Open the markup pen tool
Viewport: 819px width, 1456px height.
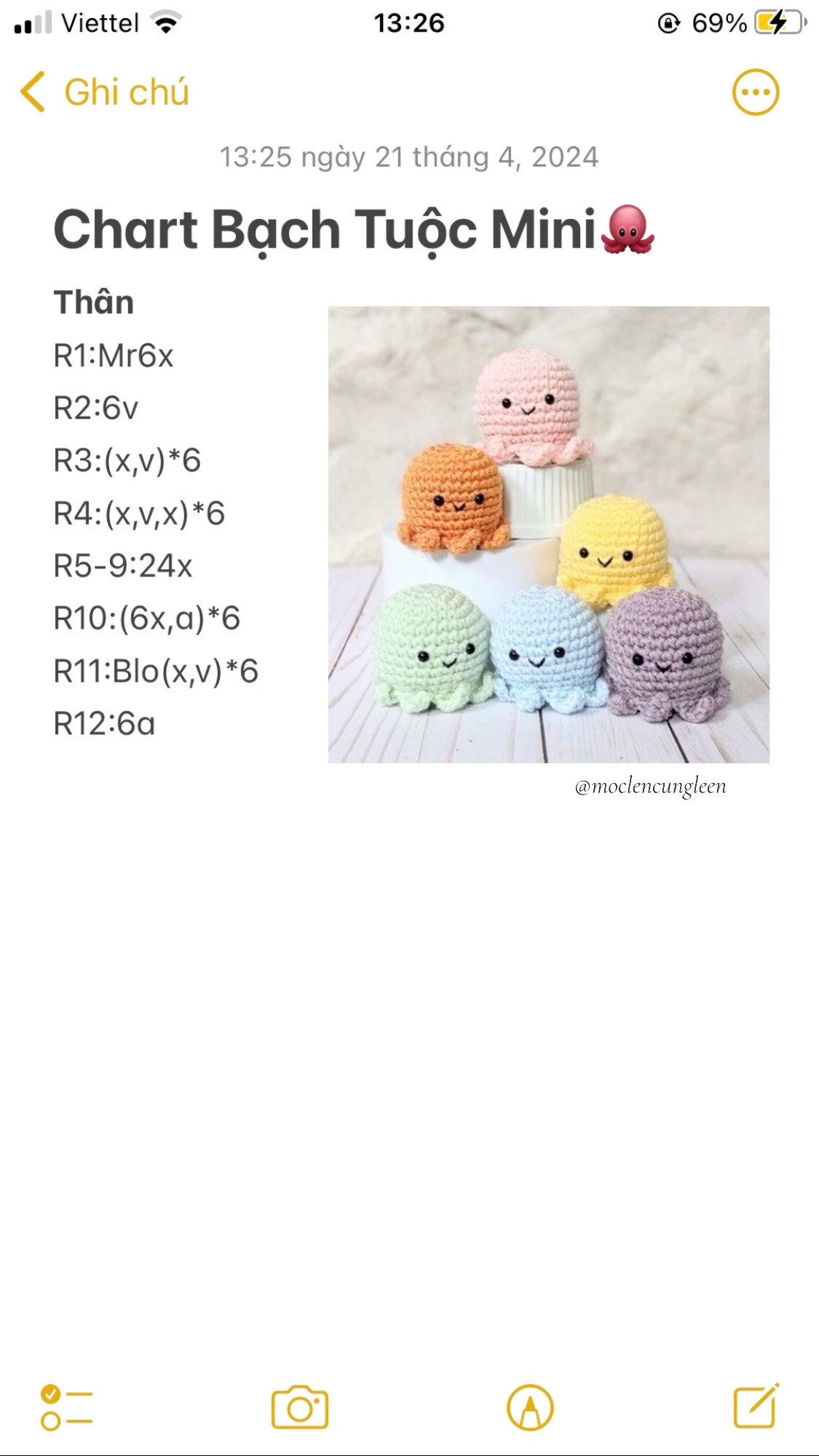coord(529,1407)
